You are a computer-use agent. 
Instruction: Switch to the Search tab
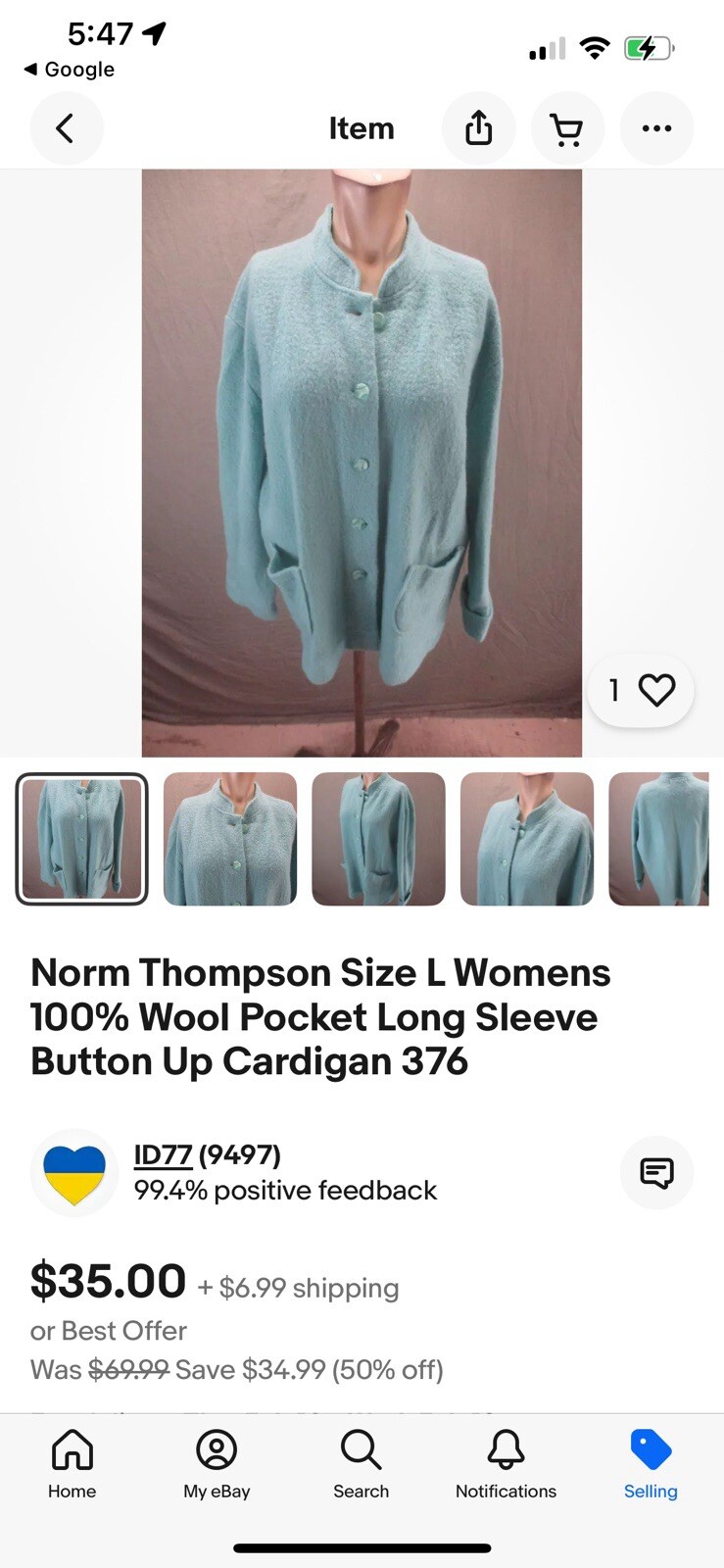[362, 1464]
